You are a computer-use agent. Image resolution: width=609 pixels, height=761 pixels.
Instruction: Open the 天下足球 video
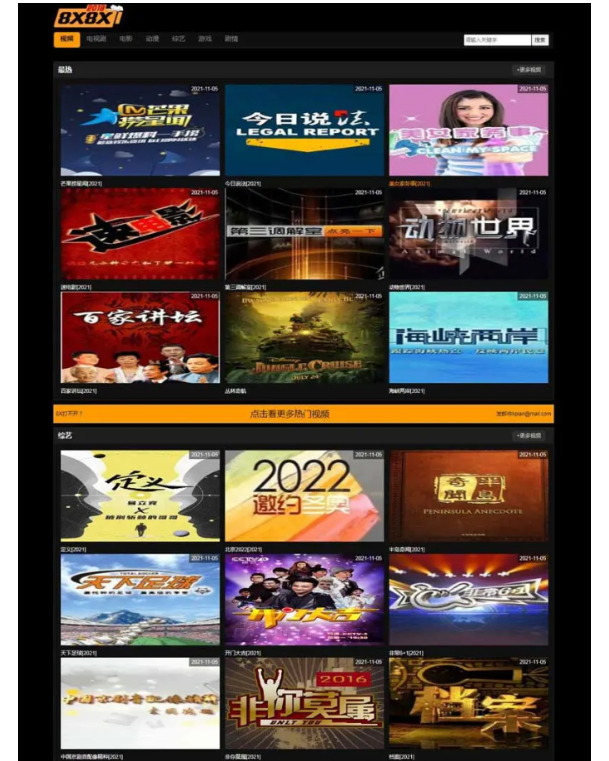coord(140,600)
